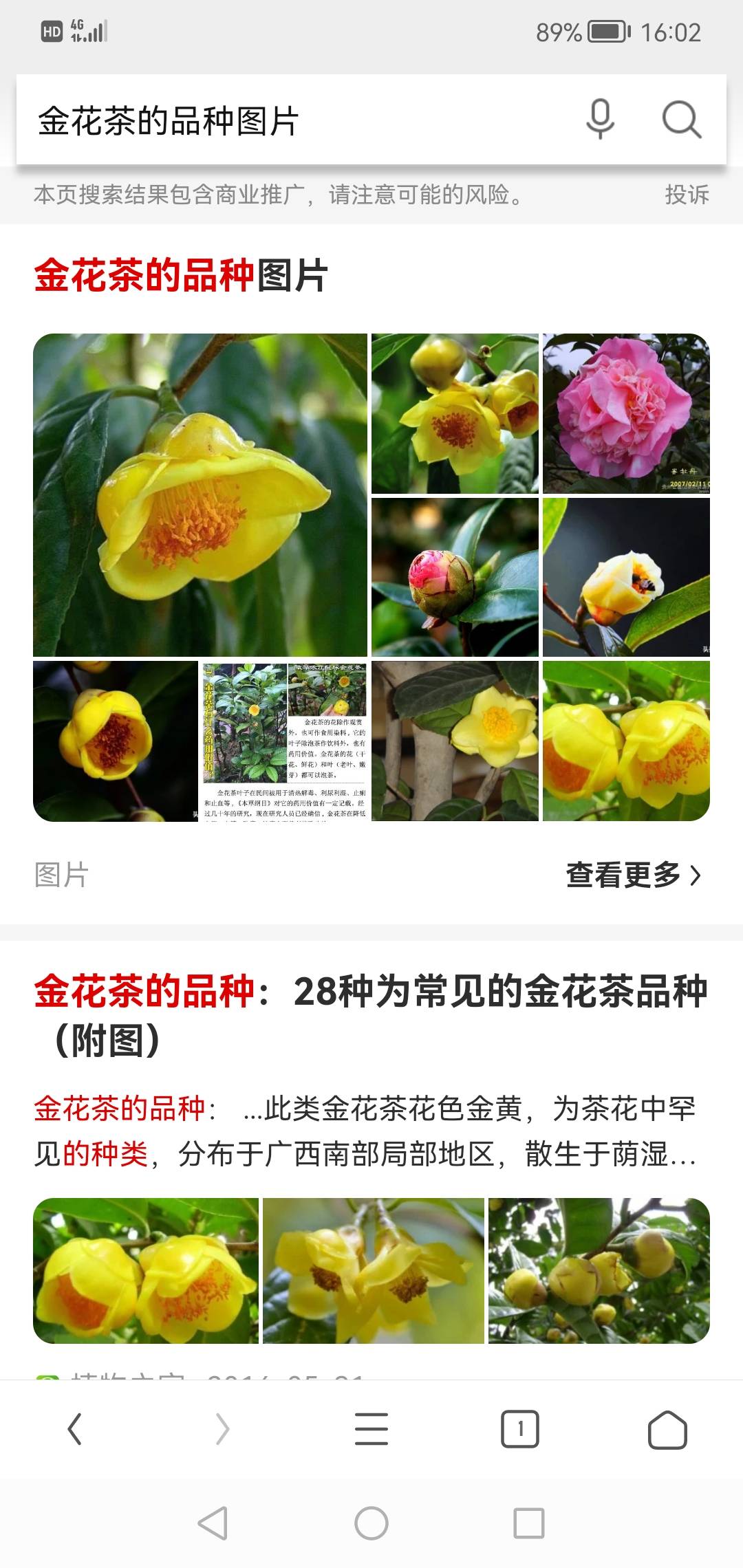Tap 投诉 to file a complaint
The height and width of the screenshot is (1568, 743).
tap(686, 195)
